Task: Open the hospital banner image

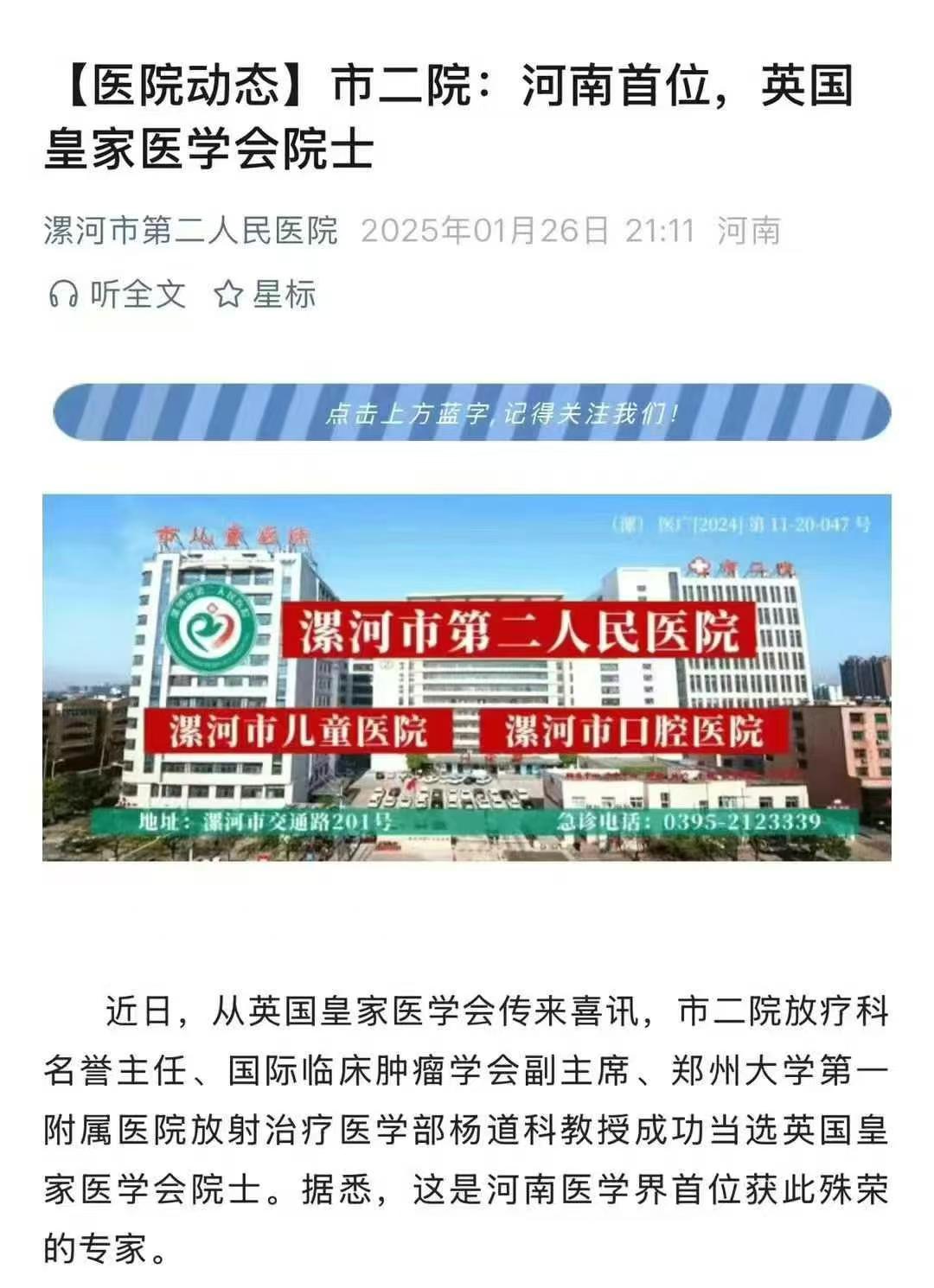Action: pyautogui.click(x=467, y=677)
